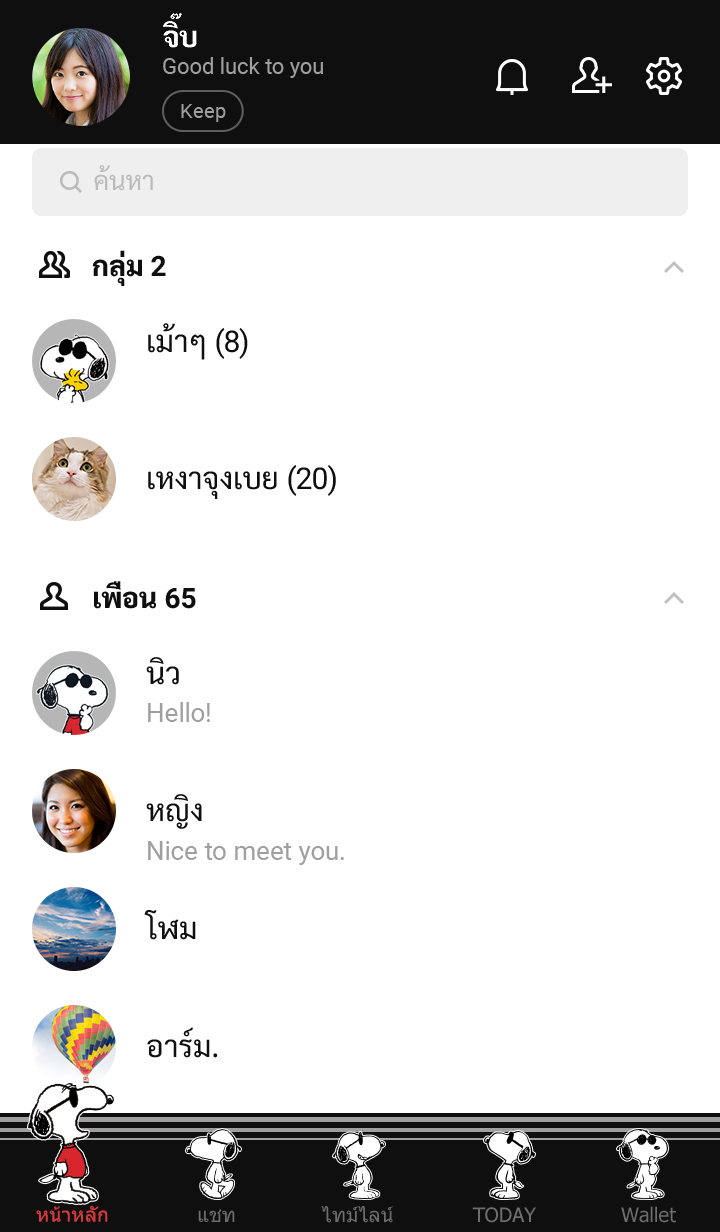Tap the ค้นหา search field

(x=360, y=182)
